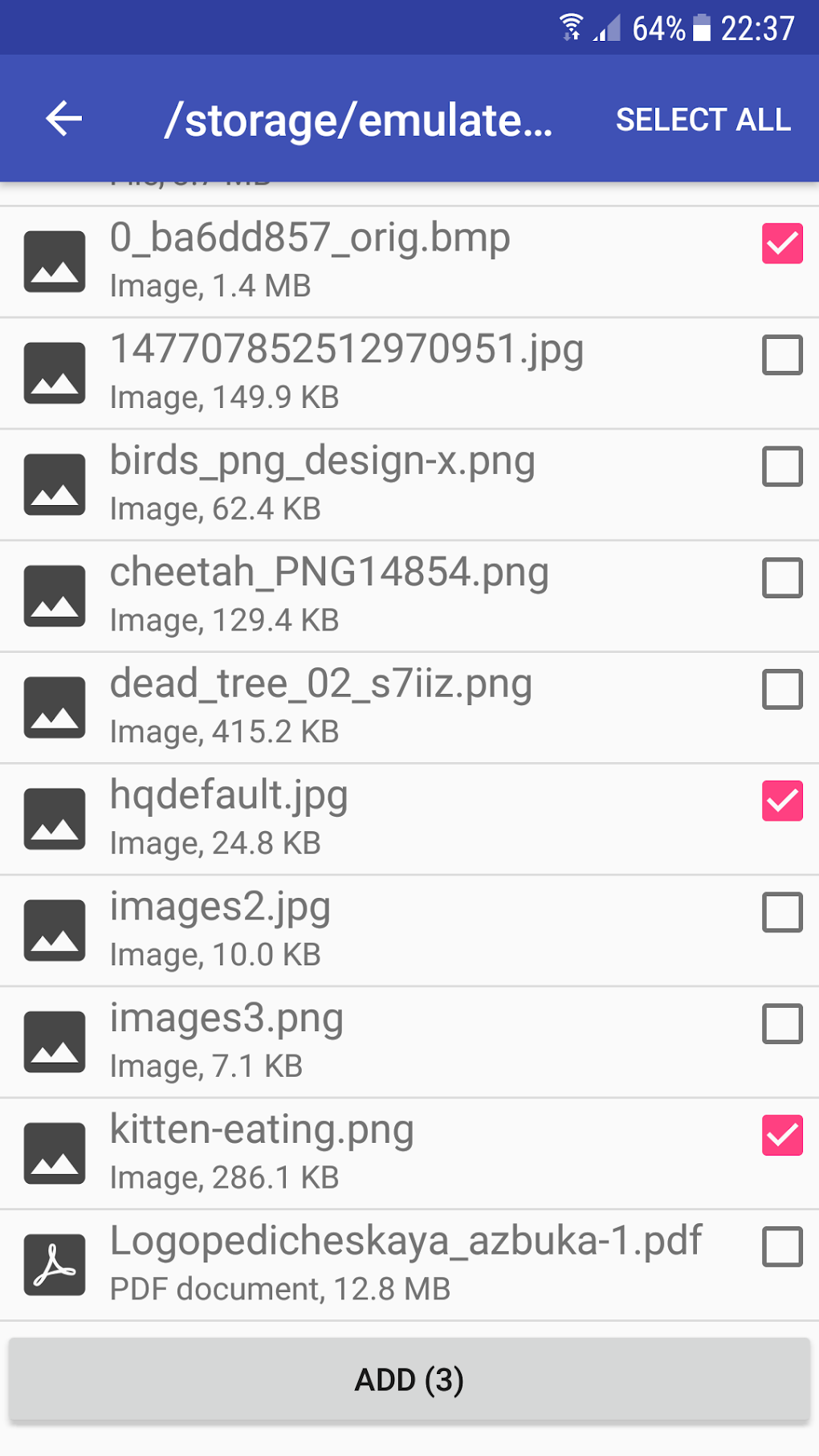Mark the dead_tree_02_s7iiz.png checkbox
This screenshot has width=819, height=1456.
tap(782, 690)
